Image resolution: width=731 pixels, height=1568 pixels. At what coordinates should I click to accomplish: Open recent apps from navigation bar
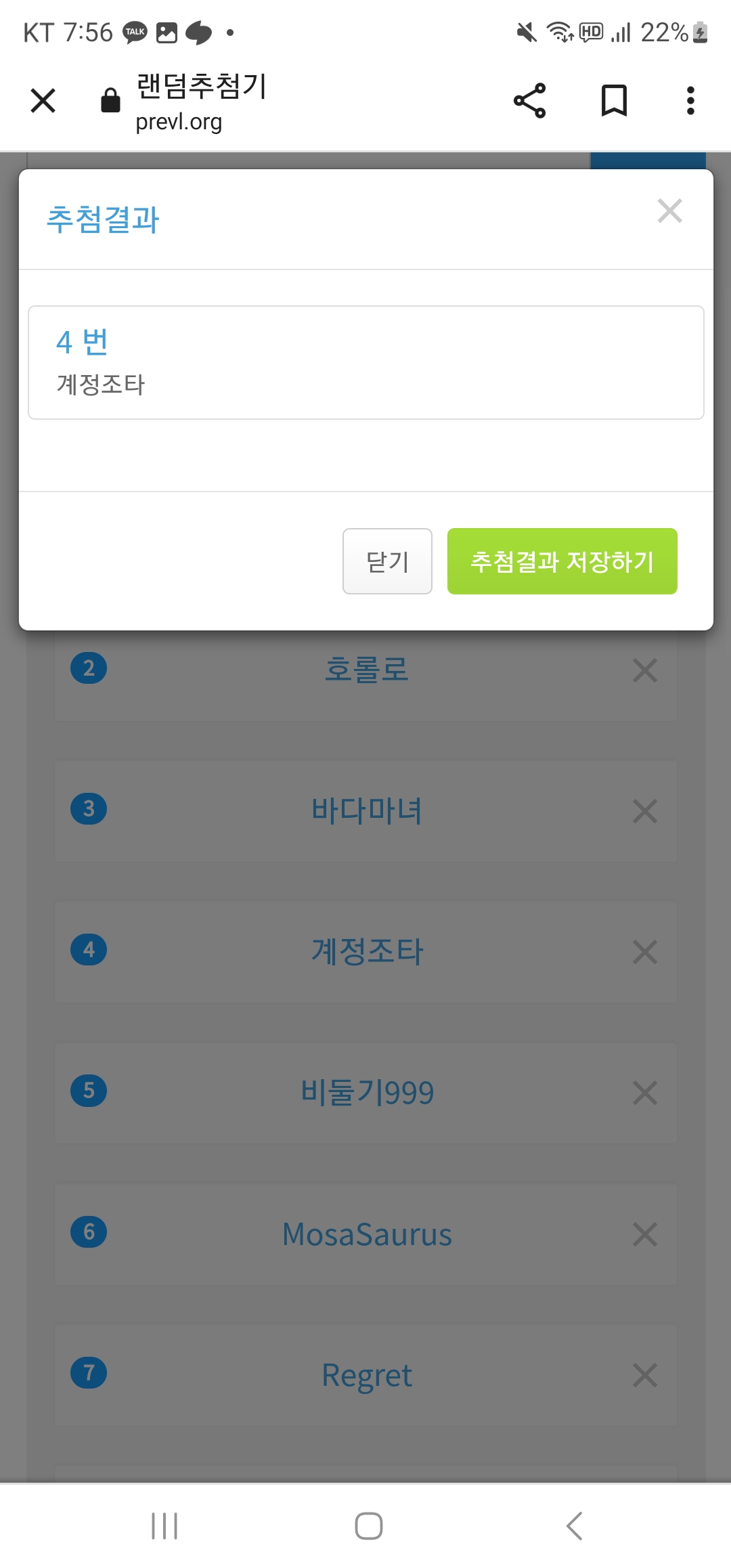tap(164, 1526)
